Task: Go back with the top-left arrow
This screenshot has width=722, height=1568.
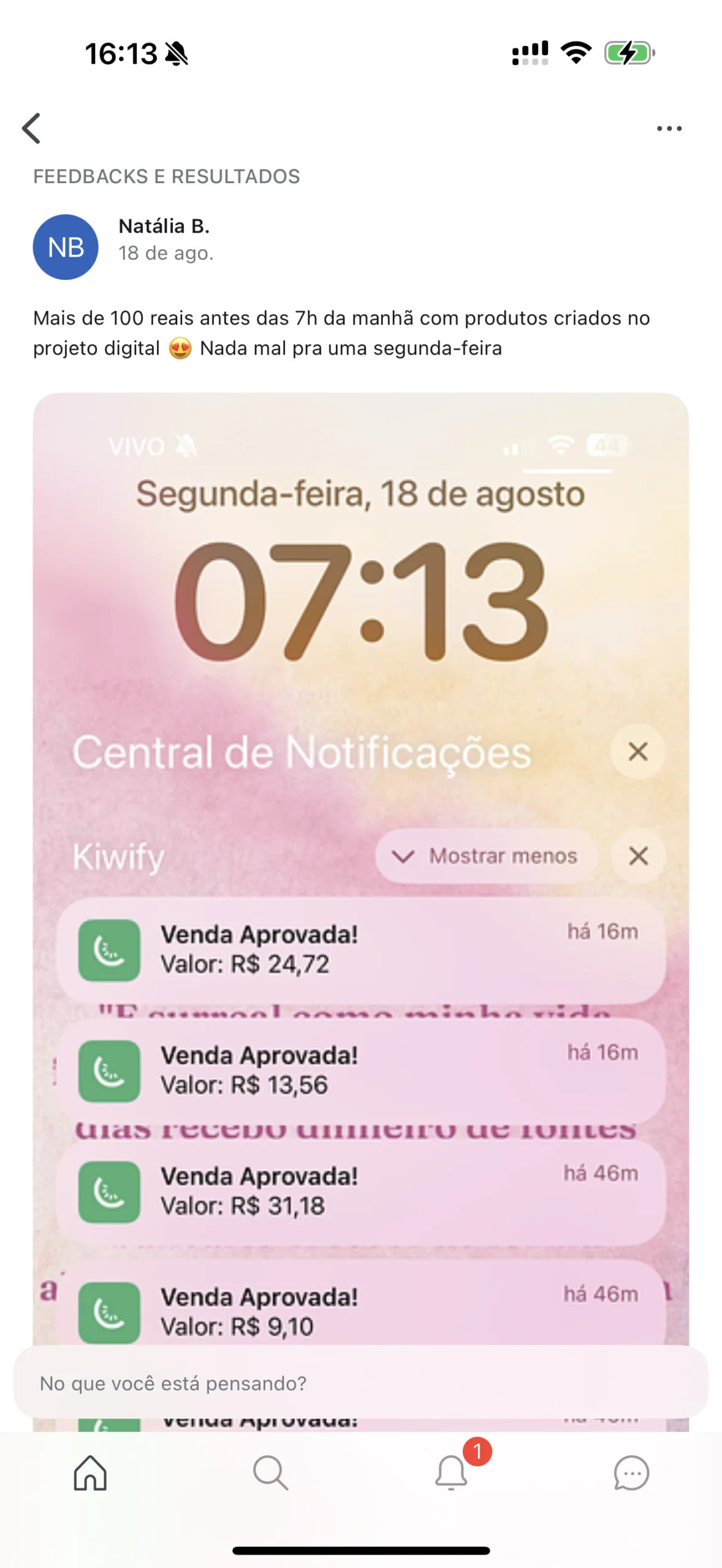Action: [x=31, y=128]
